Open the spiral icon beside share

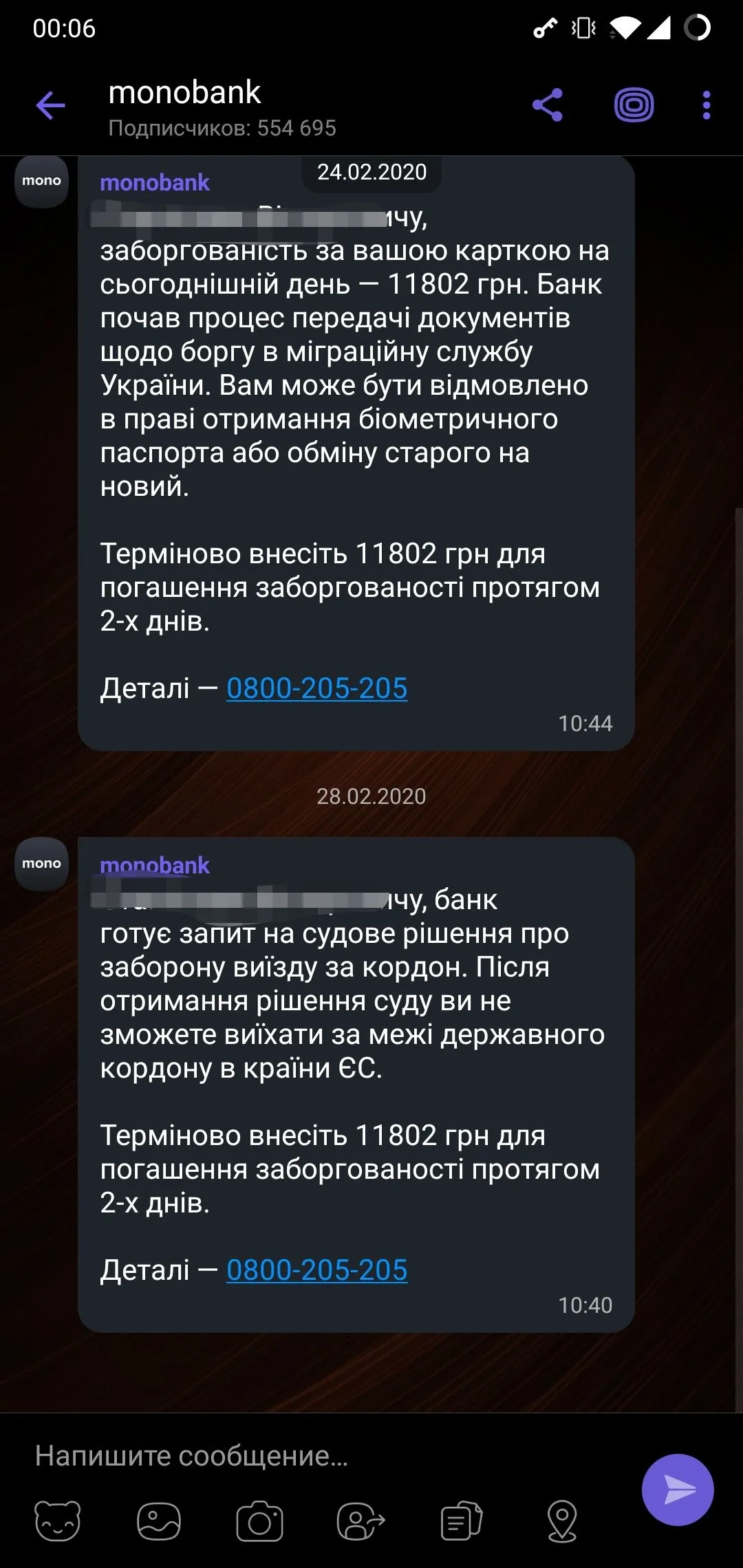click(634, 105)
